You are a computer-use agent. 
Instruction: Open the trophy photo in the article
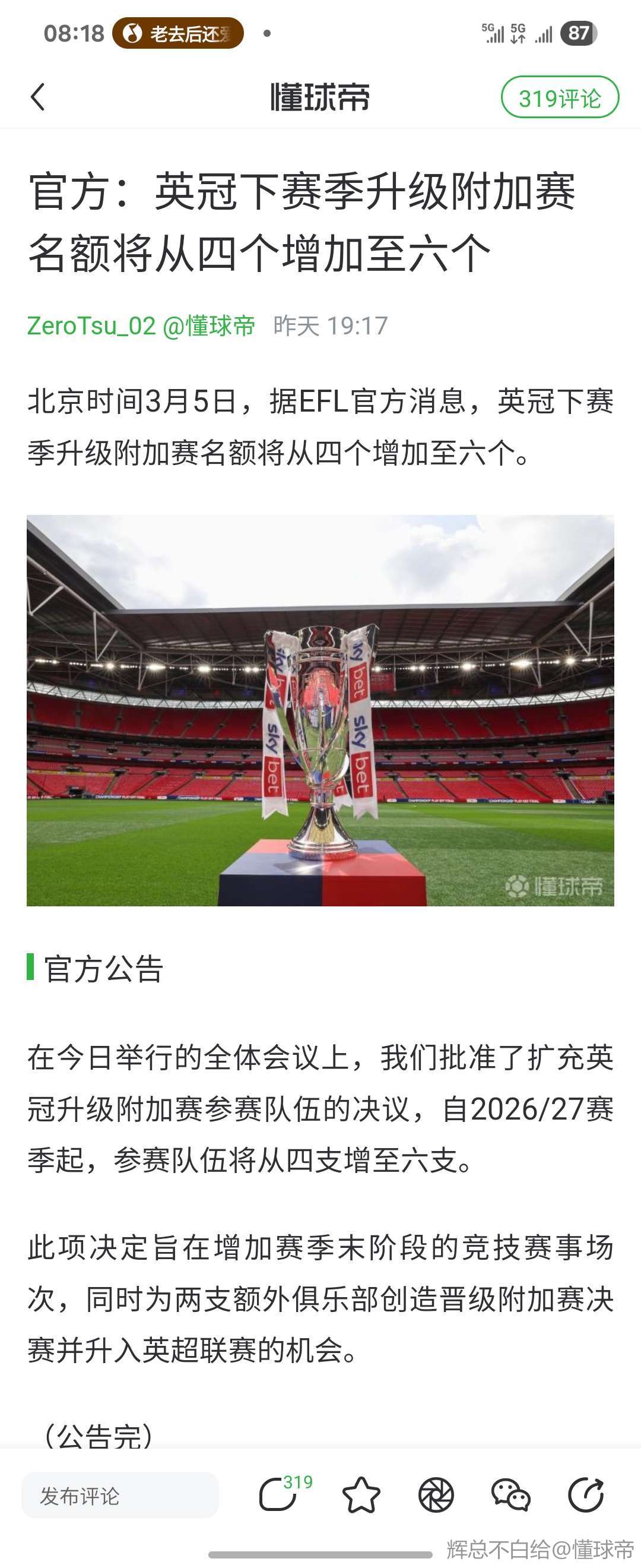(320, 710)
